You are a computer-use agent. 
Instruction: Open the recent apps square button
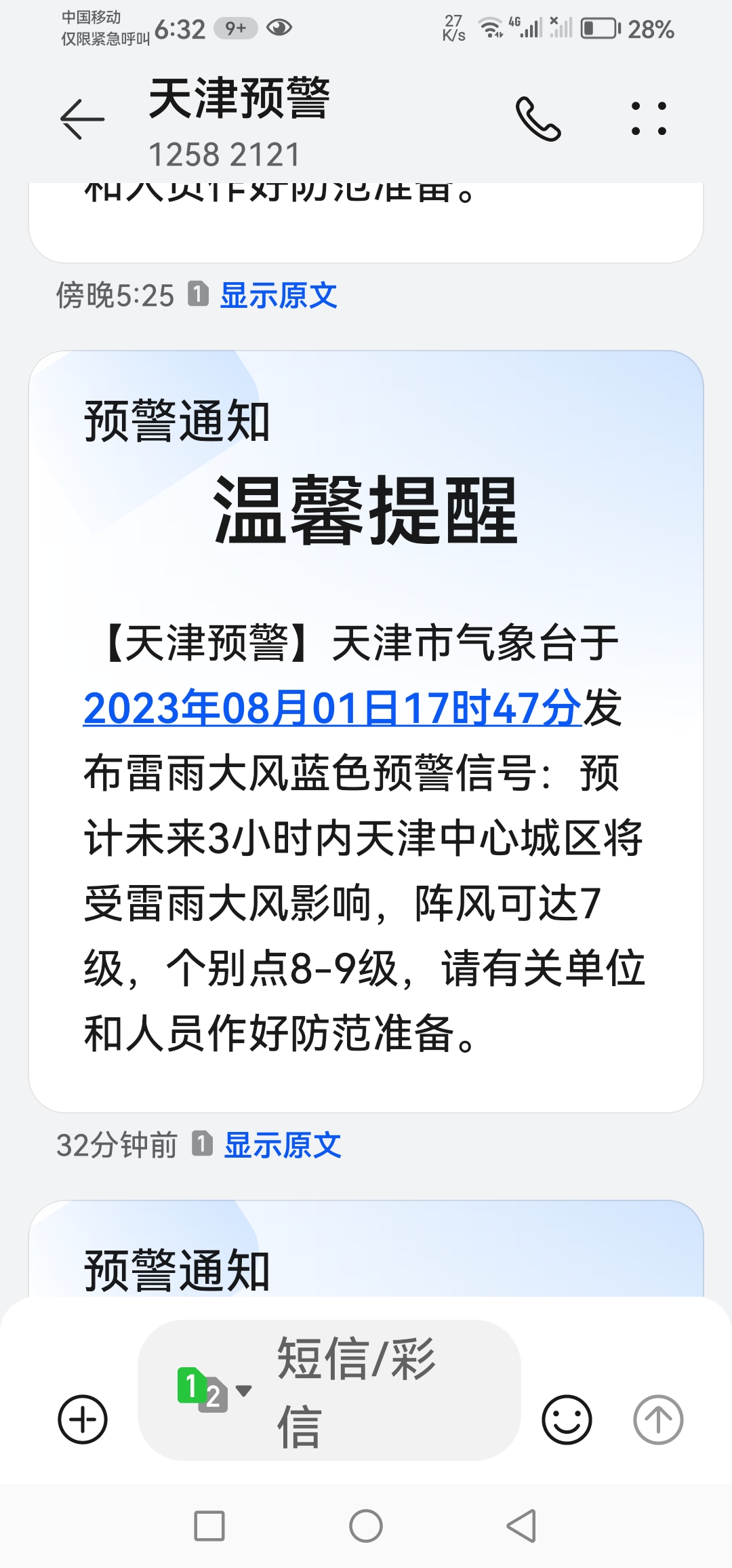209,1526
